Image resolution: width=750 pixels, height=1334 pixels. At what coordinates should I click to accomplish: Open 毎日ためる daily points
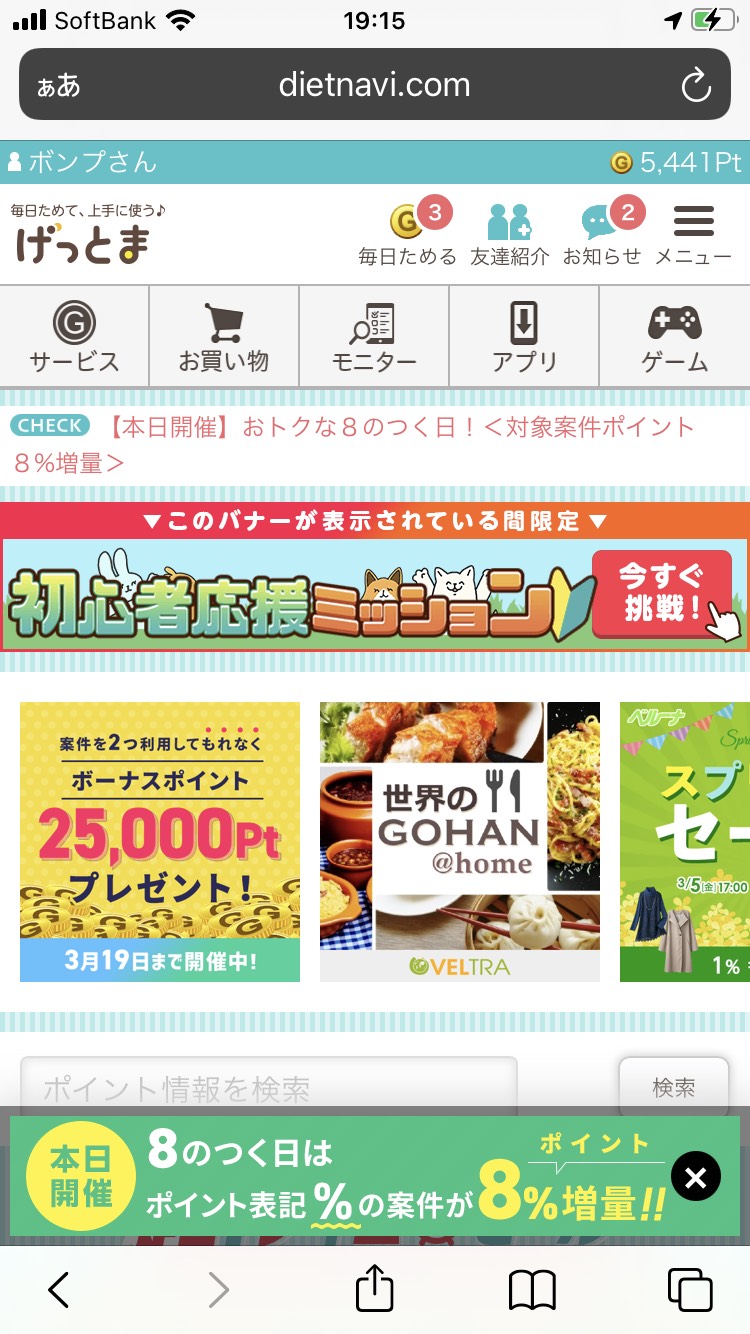(x=407, y=233)
